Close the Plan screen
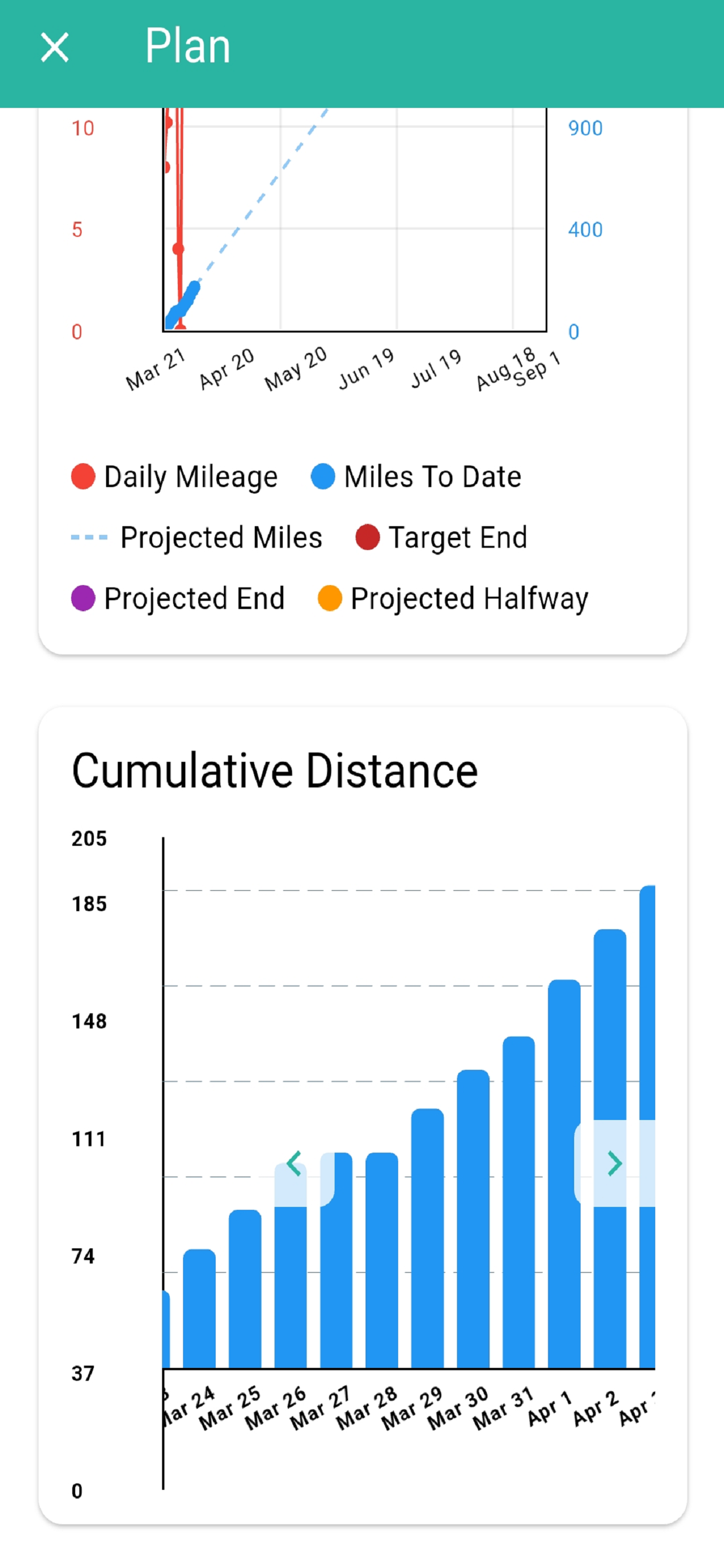Viewport: 724px width, 1568px height. (x=55, y=47)
